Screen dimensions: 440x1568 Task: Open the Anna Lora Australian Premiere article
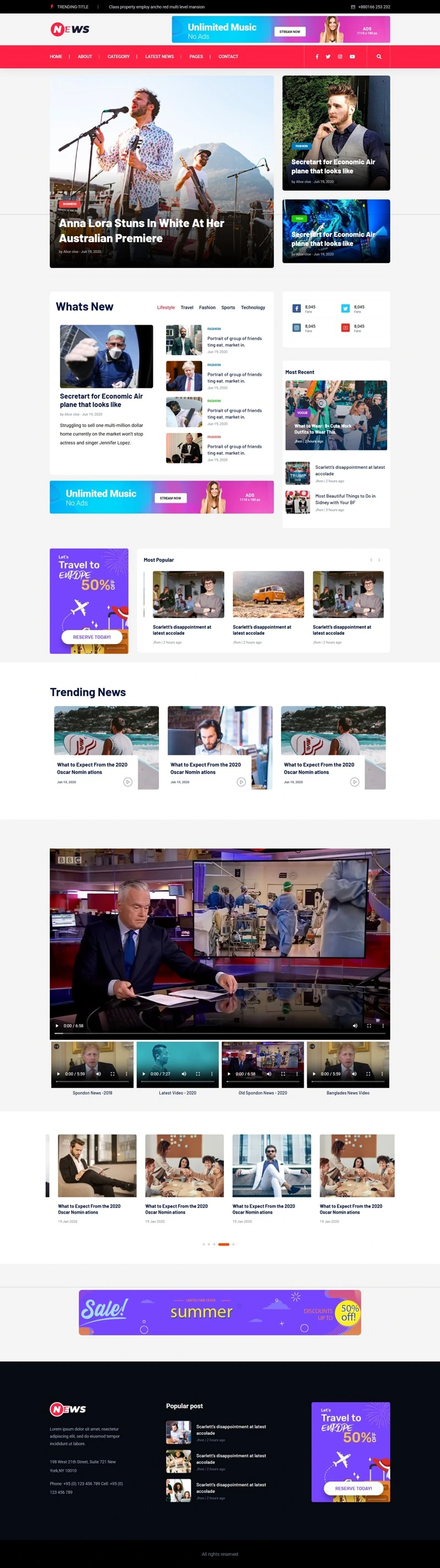click(x=141, y=231)
